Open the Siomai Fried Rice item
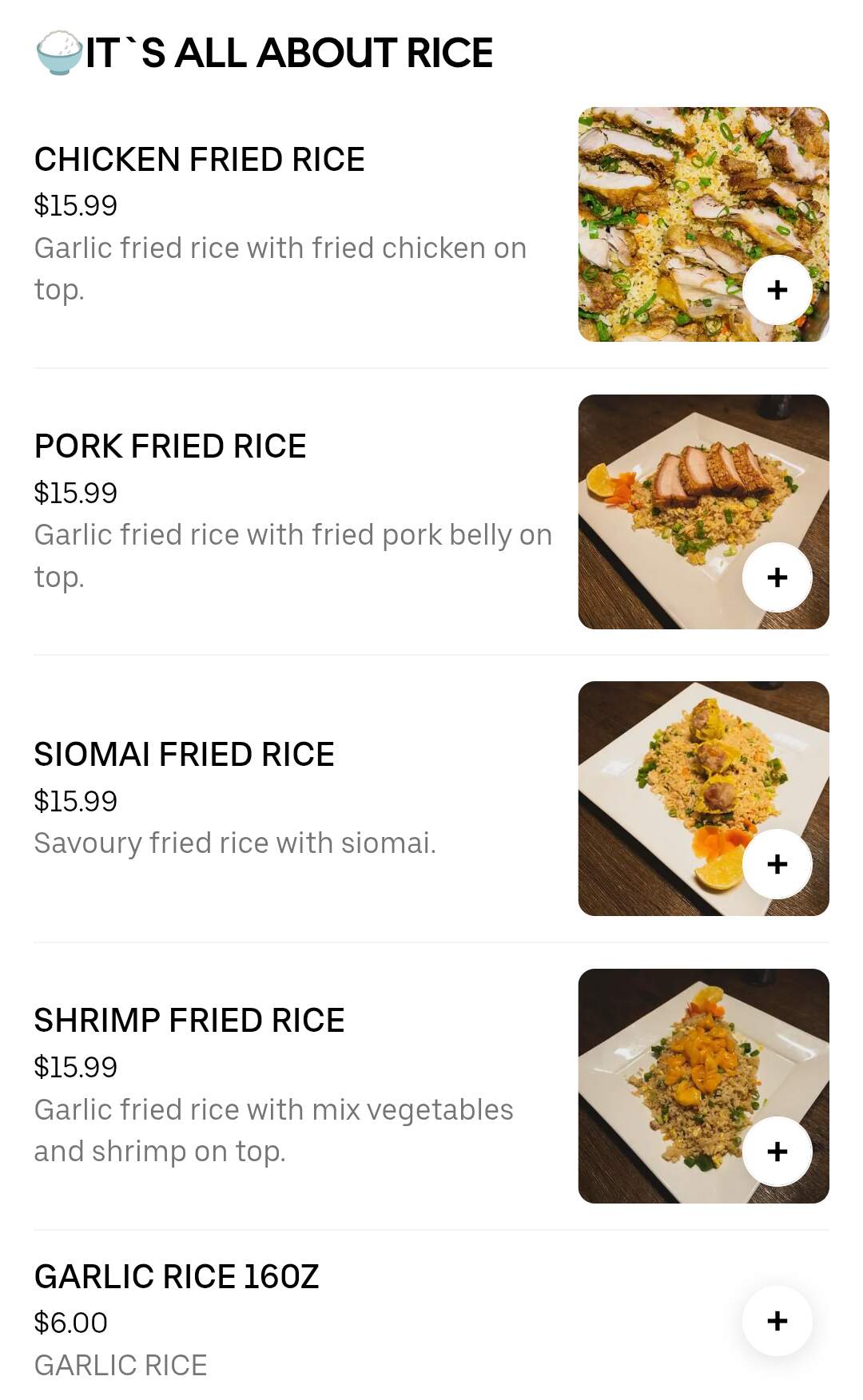Image resolution: width=863 pixels, height=1400 pixels. coord(184,755)
